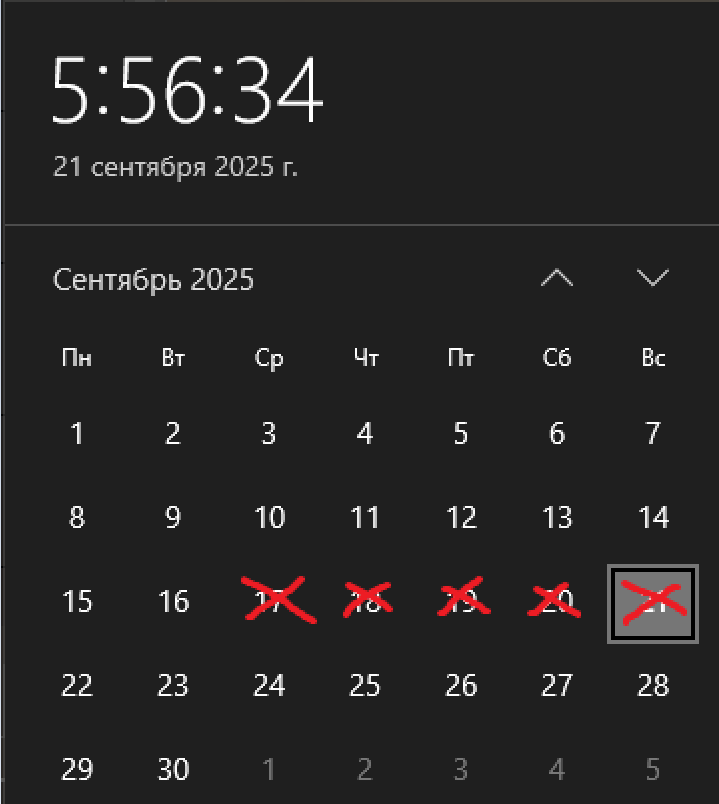This screenshot has width=719, height=804.
Task: Pick day 12 in the calendar
Action: [x=461, y=518]
